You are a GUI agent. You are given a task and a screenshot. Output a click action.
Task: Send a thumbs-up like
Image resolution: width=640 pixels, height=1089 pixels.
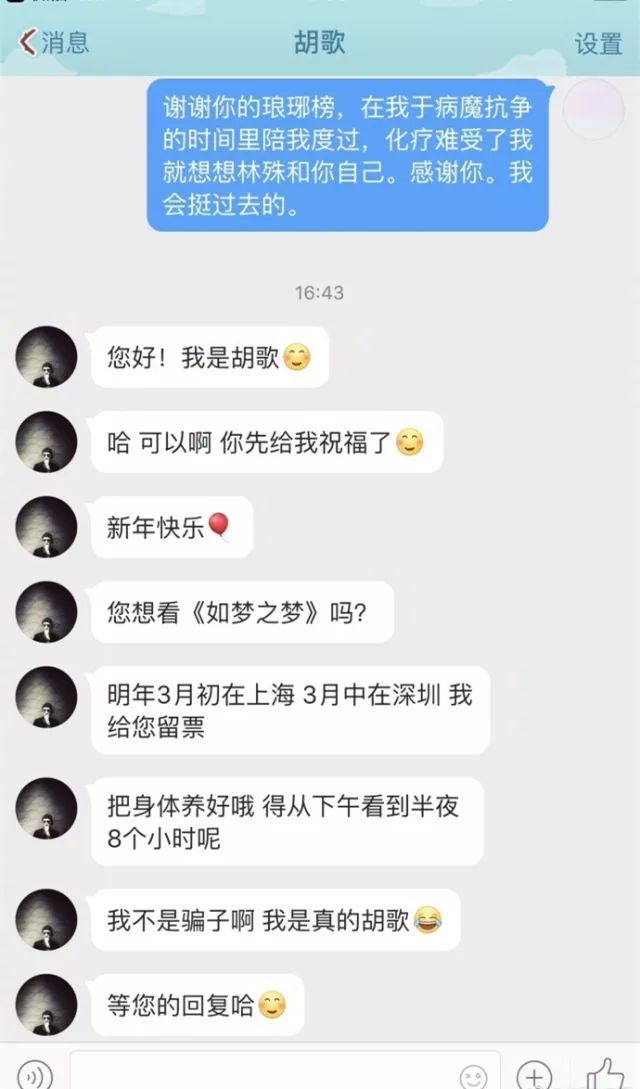(x=605, y=1074)
